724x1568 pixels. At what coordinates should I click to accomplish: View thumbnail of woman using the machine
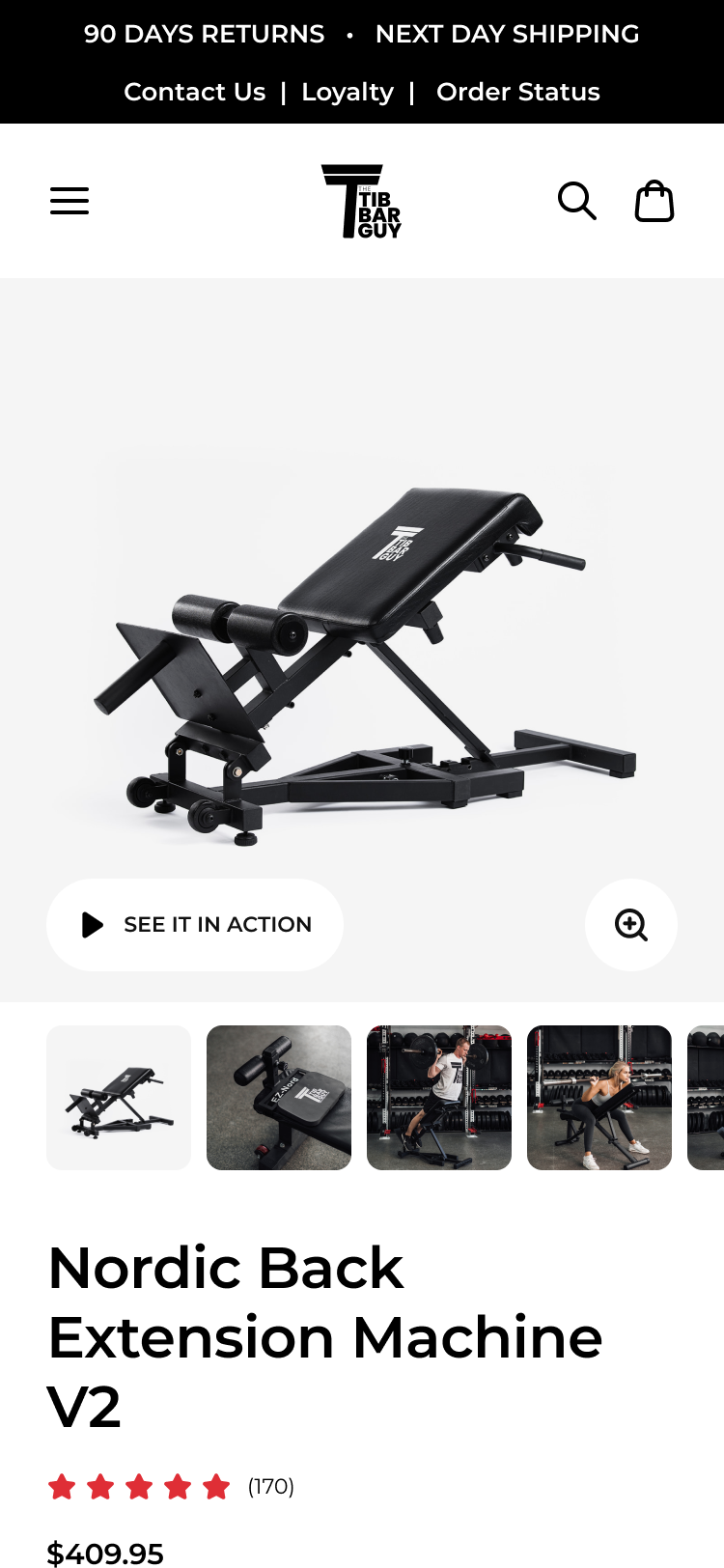pyautogui.click(x=599, y=1098)
